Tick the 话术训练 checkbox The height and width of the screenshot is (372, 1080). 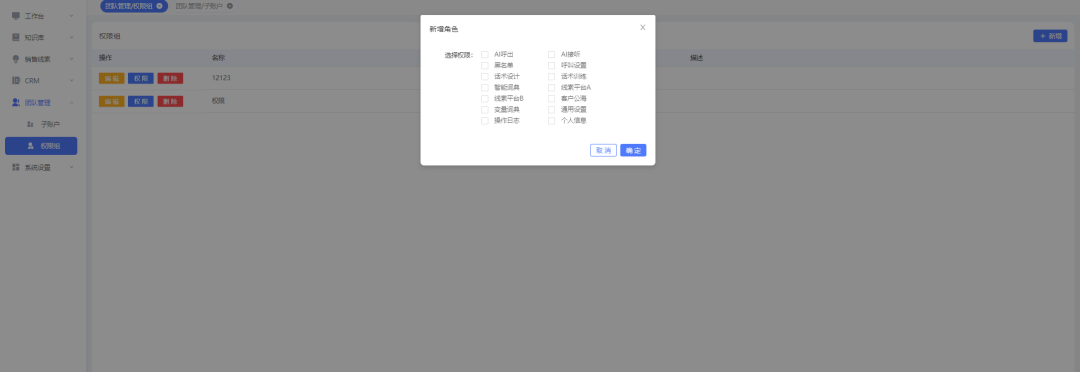tap(552, 76)
